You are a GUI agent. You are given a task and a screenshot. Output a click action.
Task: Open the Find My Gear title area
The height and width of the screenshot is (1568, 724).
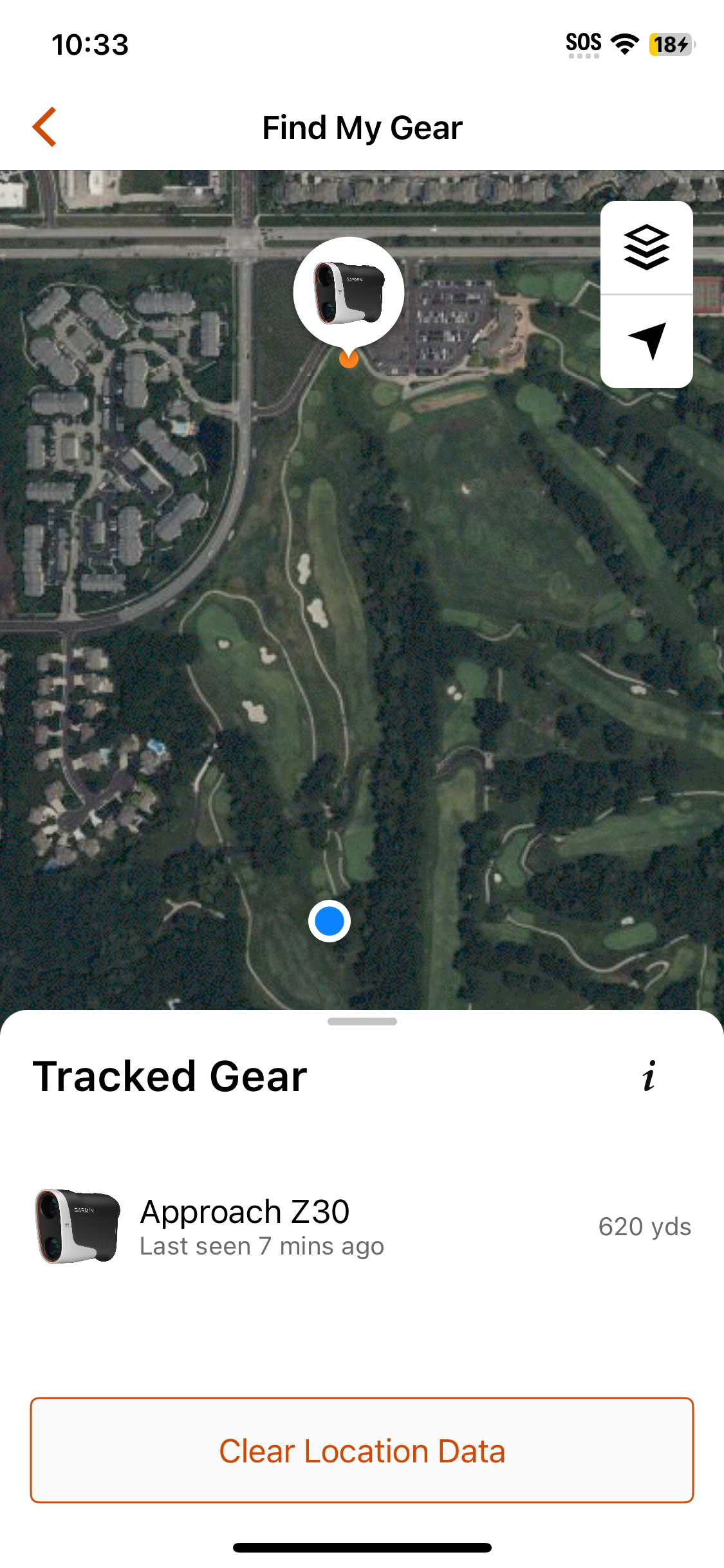click(362, 127)
